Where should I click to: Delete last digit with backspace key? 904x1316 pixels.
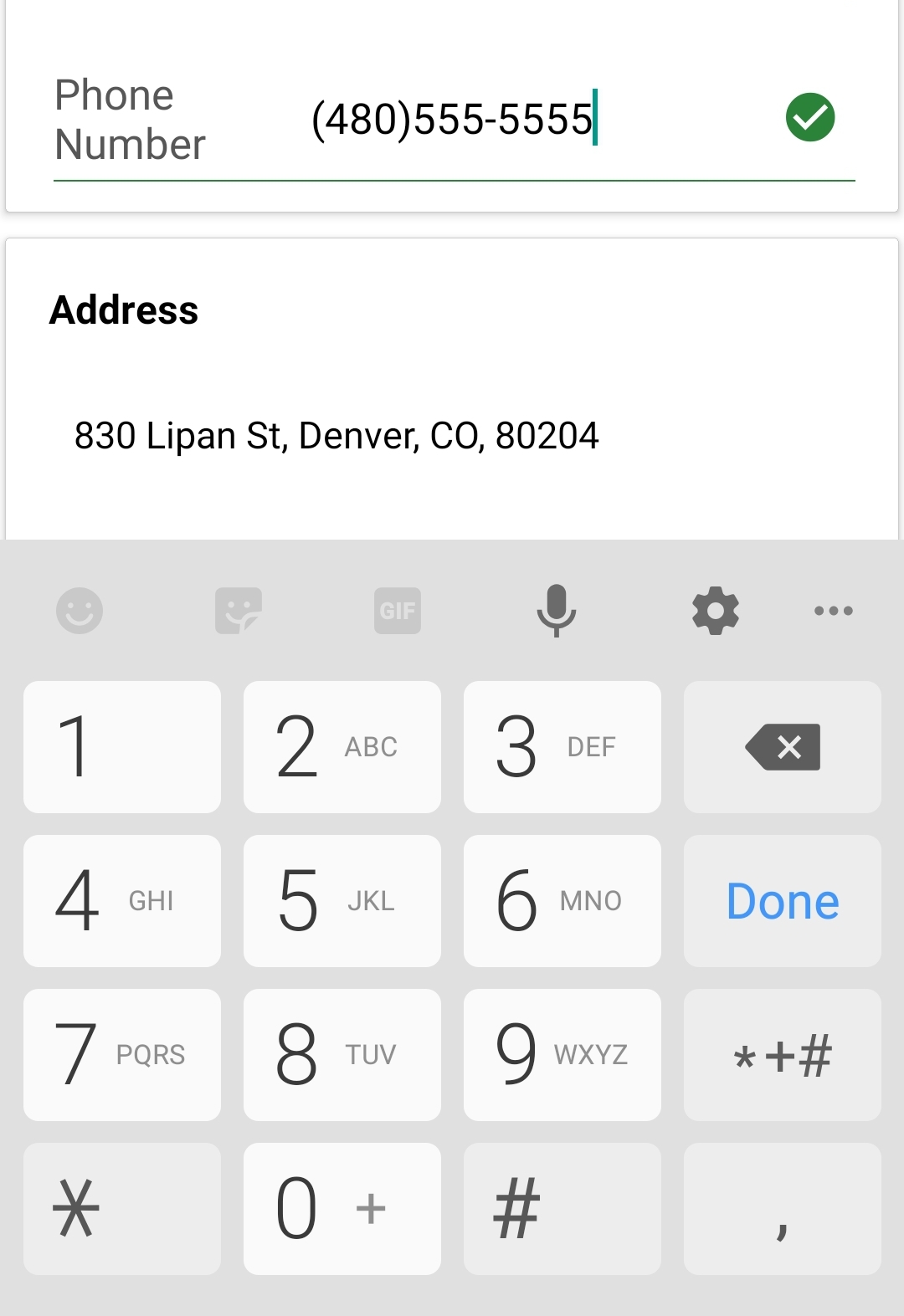(x=782, y=747)
